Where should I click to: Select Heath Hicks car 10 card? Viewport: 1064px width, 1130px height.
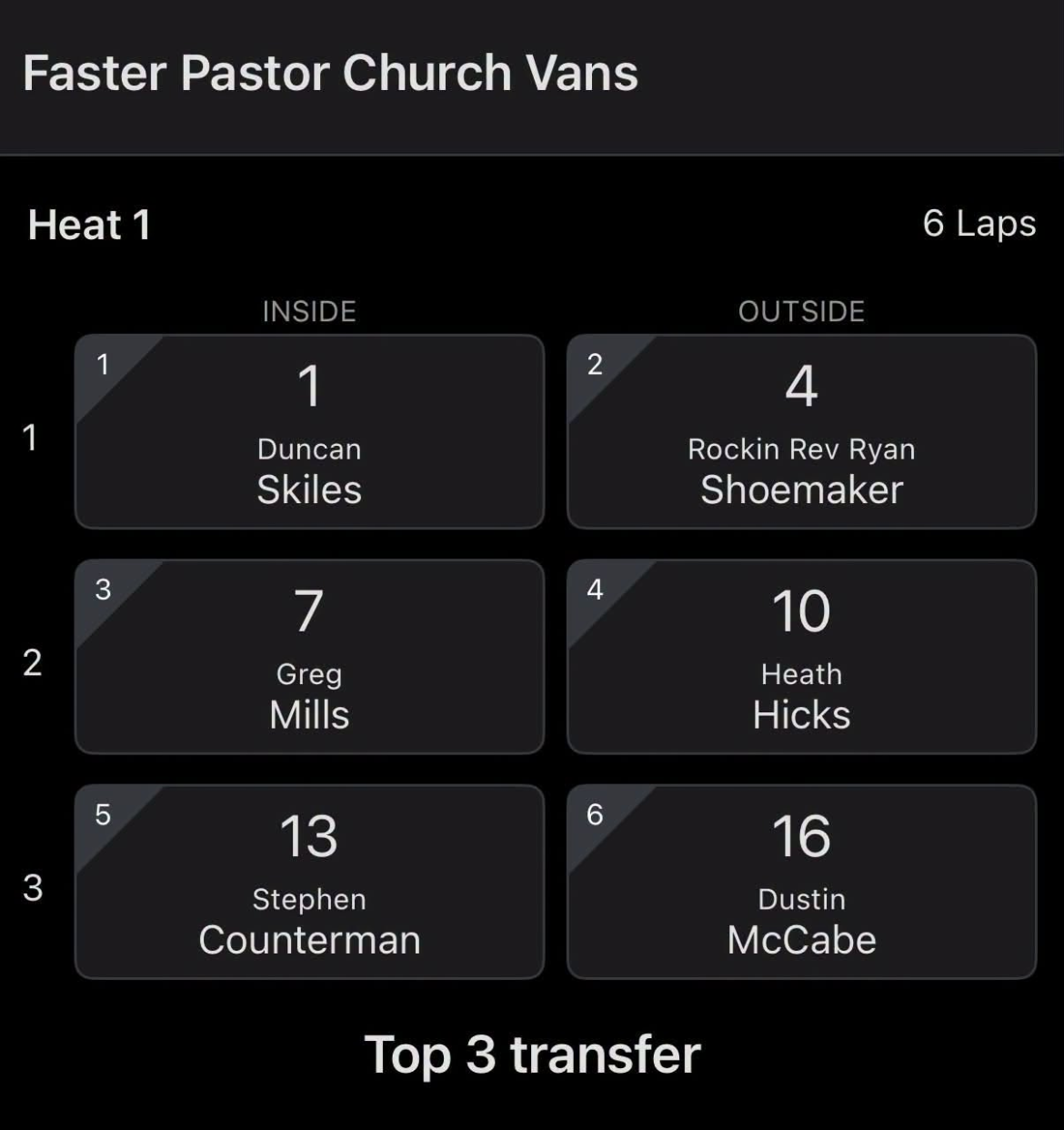pyautogui.click(x=801, y=656)
